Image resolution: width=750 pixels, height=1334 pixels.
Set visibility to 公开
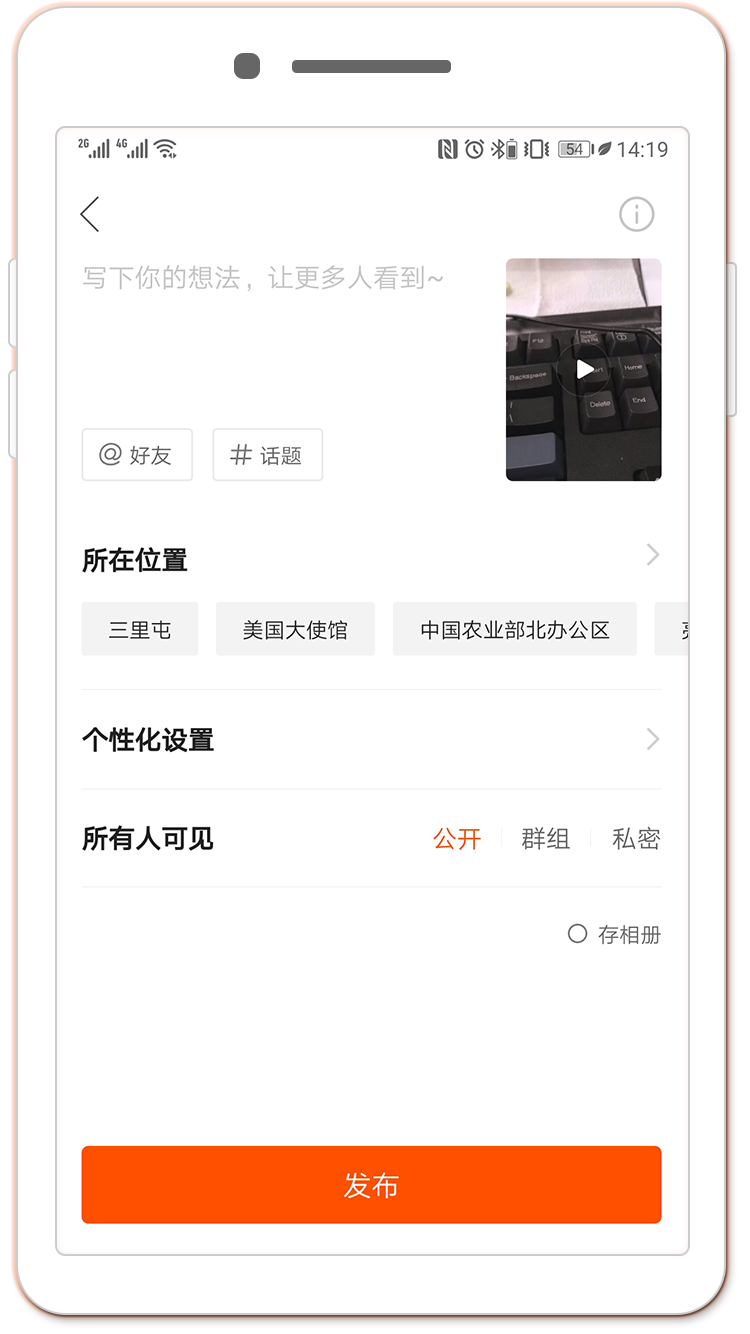pos(457,839)
